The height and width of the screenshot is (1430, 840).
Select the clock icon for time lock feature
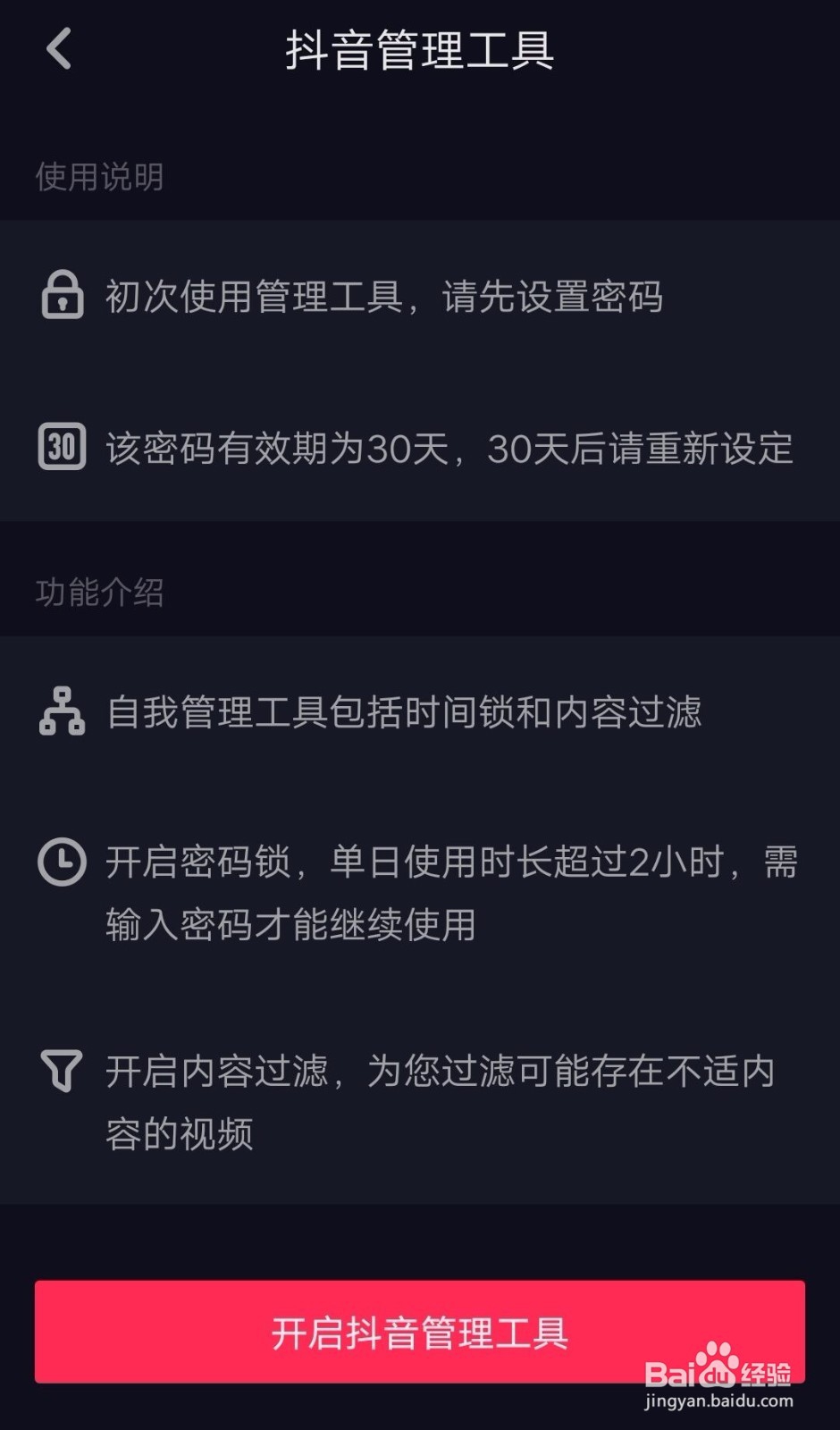(x=61, y=861)
